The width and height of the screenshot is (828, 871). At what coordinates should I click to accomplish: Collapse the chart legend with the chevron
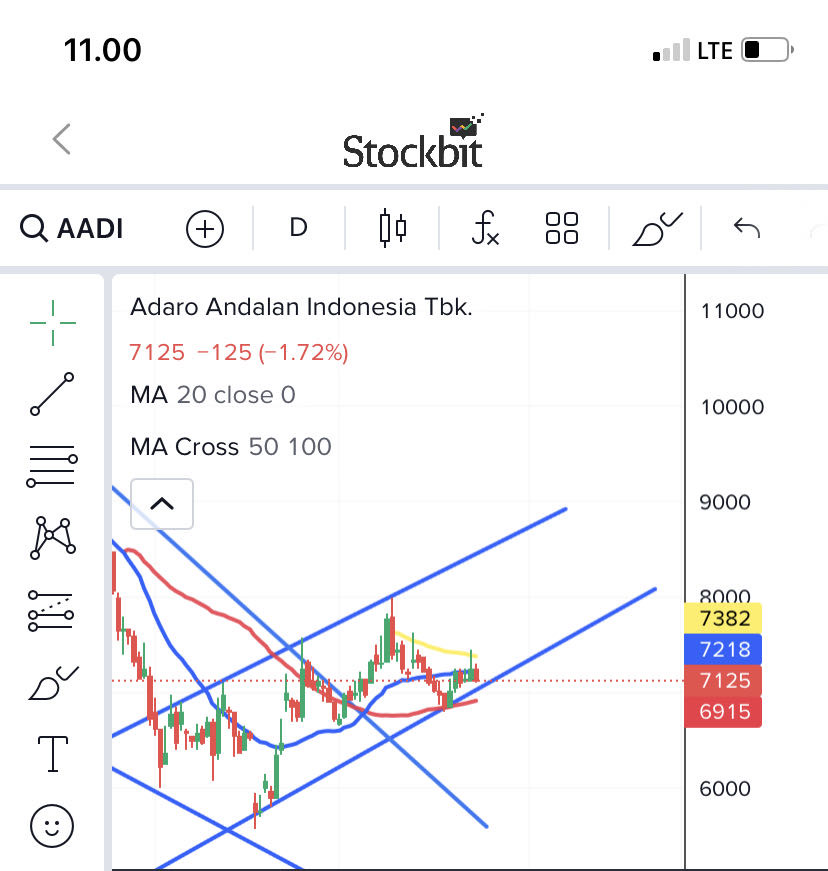[x=162, y=504]
